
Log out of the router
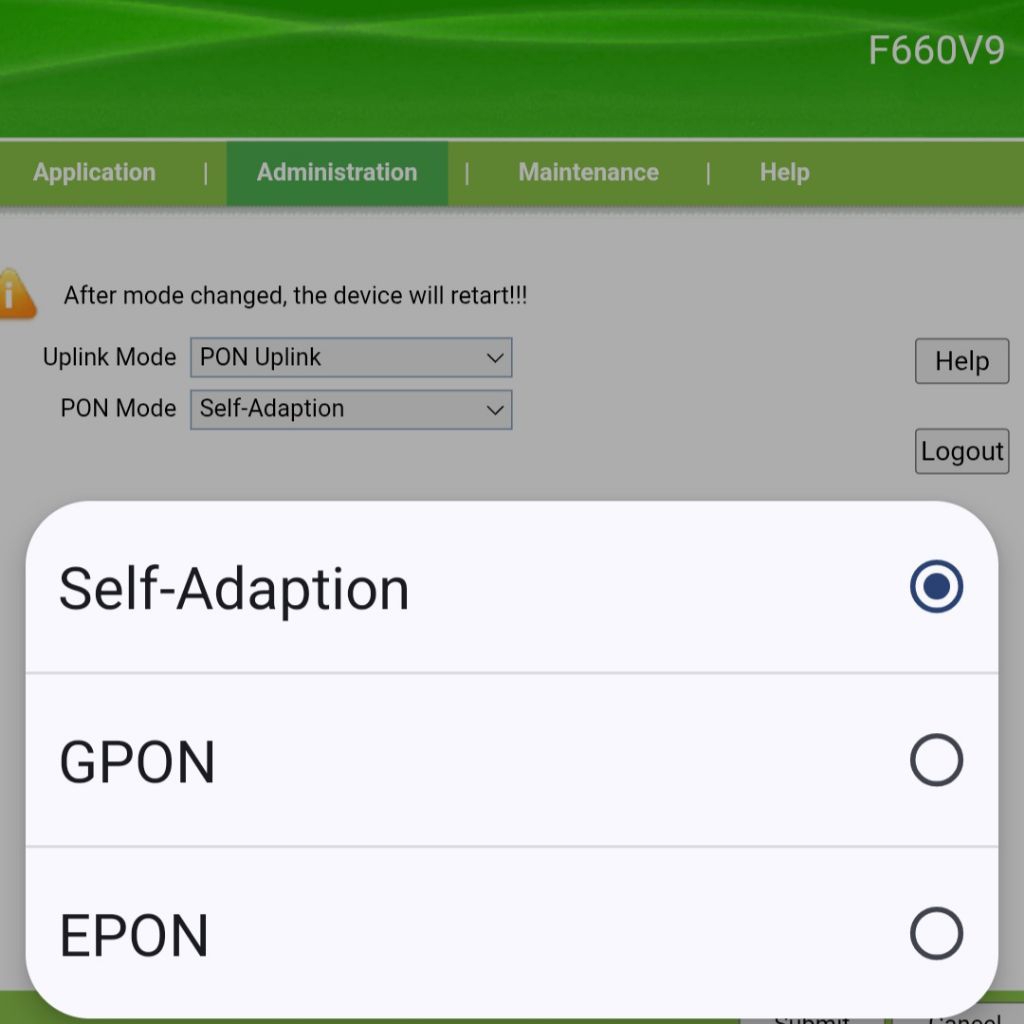(961, 452)
